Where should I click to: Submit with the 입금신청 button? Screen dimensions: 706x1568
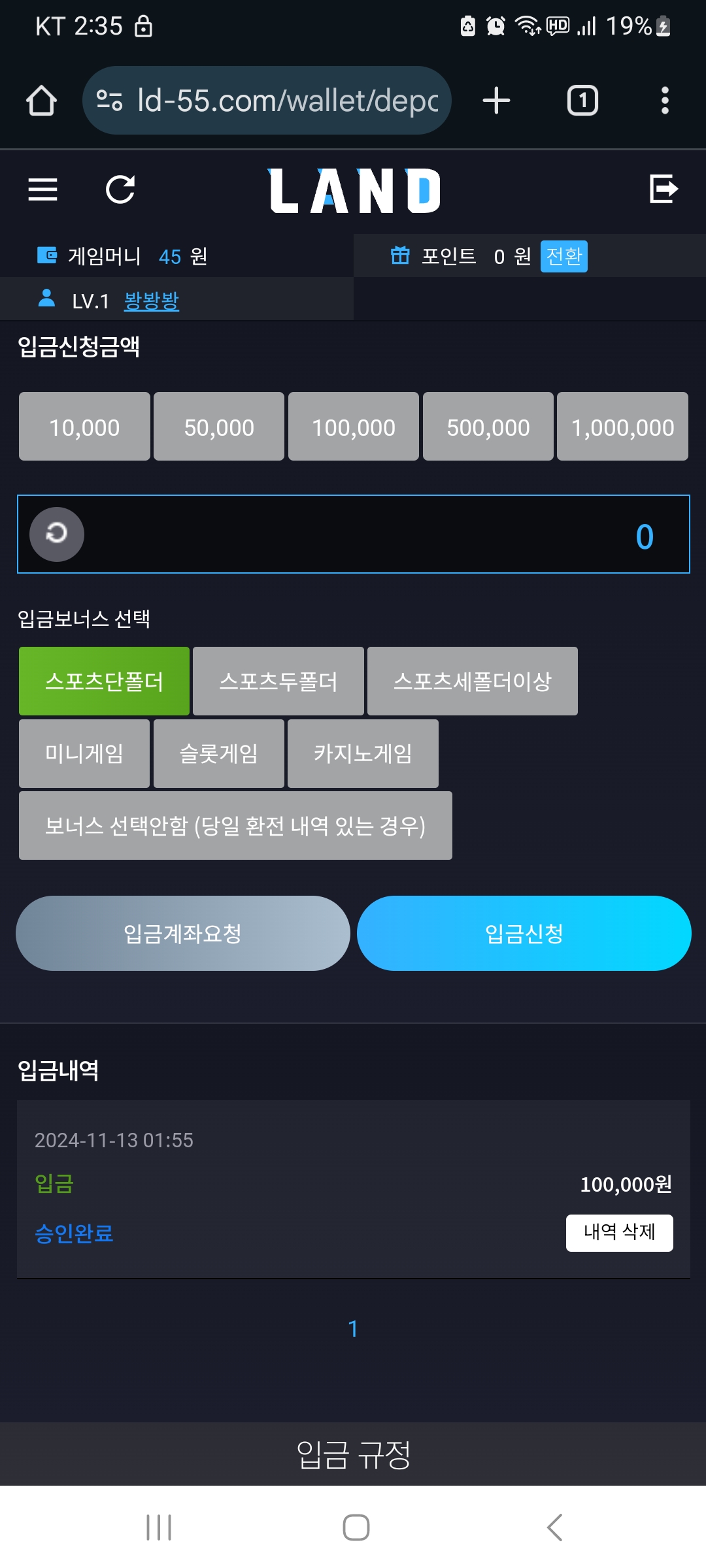[524, 933]
